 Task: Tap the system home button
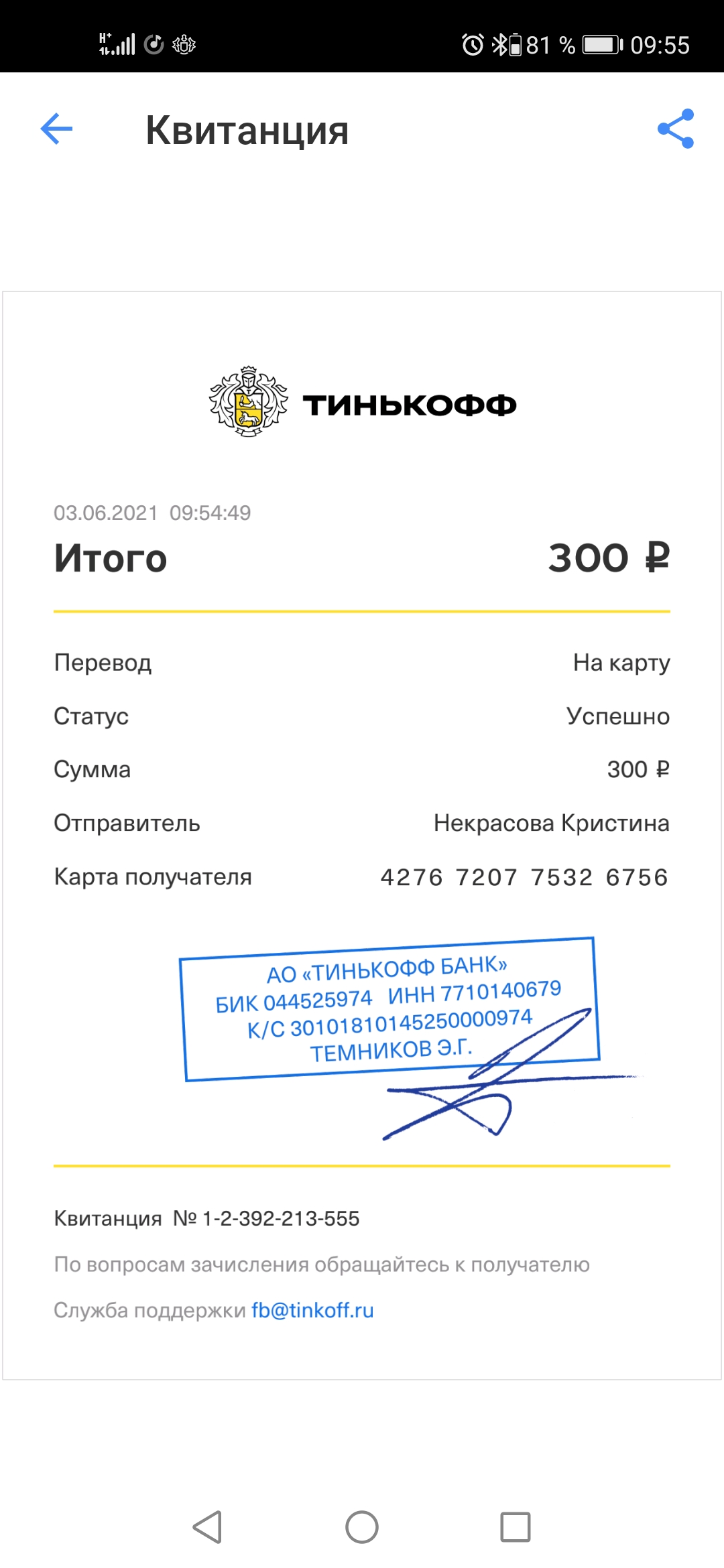coord(362,1527)
